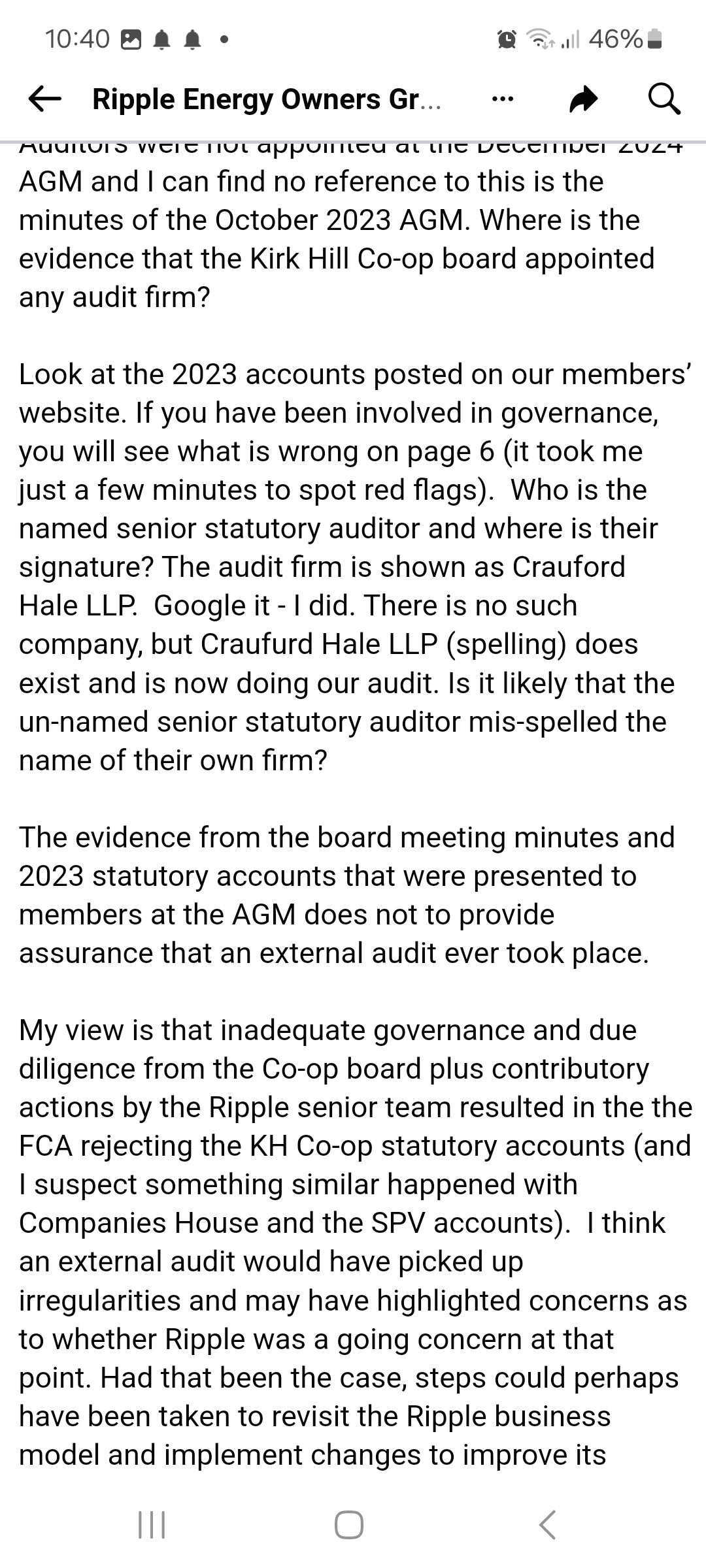This screenshot has width=706, height=1568.
Task: Open the Ripple Energy Owners Group title
Action: pos(267,99)
